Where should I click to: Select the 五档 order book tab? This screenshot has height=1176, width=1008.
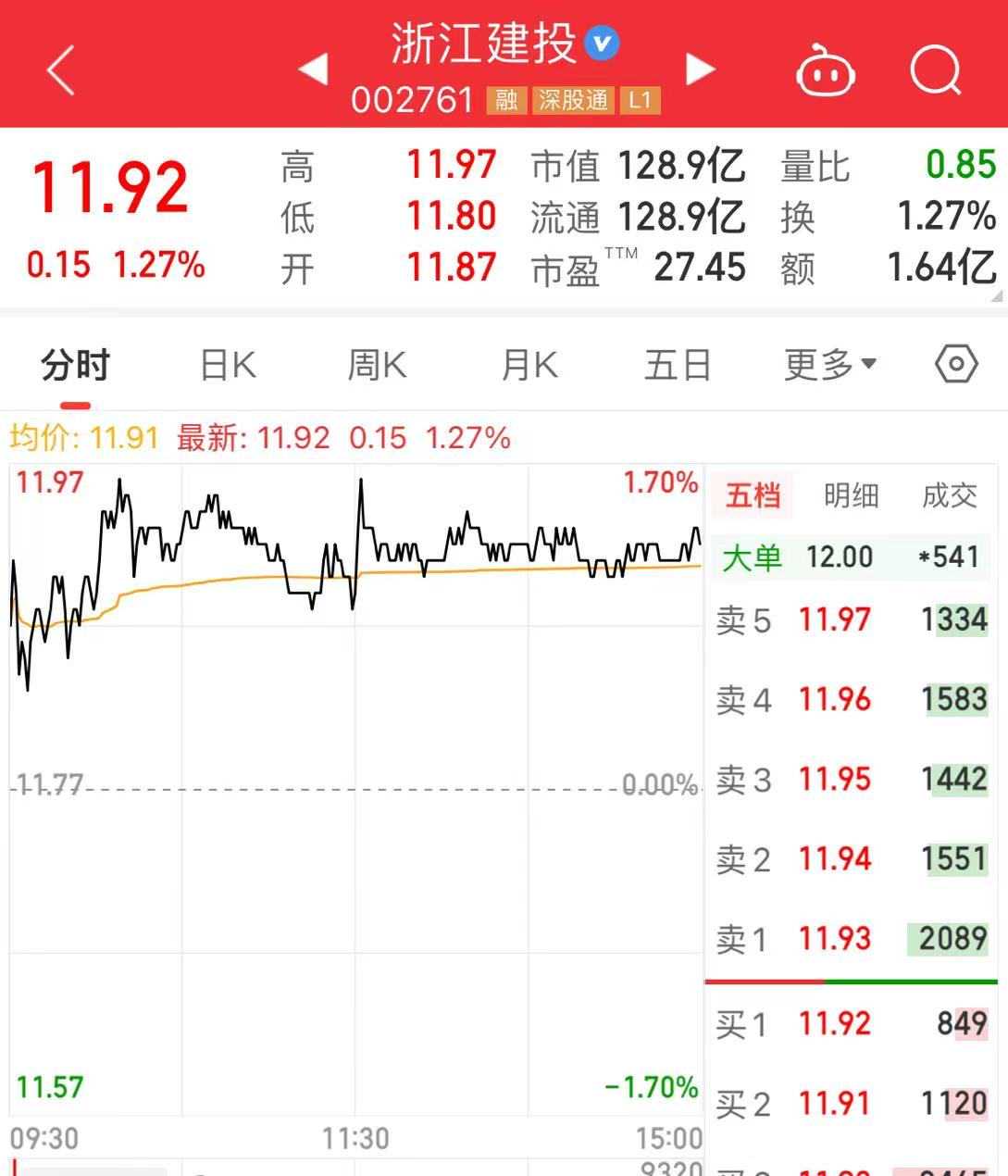click(x=753, y=496)
